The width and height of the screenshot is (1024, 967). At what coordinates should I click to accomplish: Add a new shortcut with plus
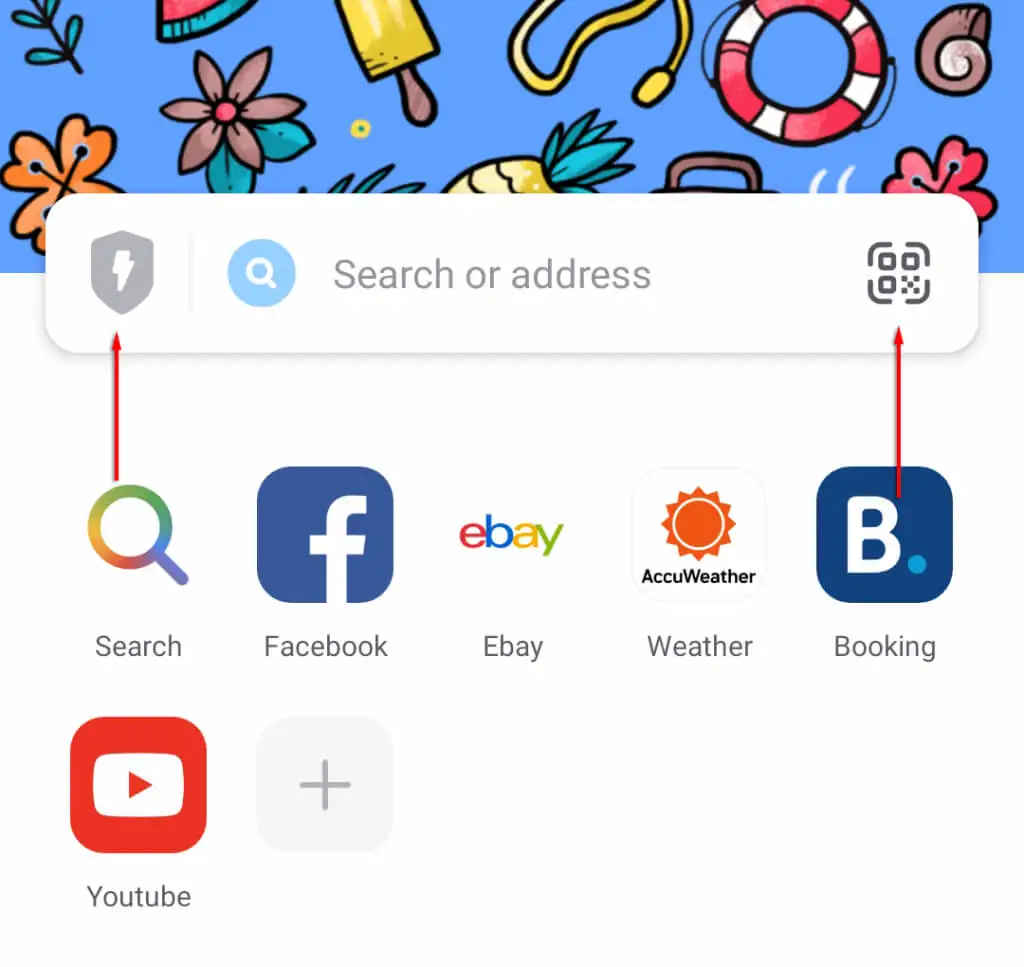click(325, 784)
